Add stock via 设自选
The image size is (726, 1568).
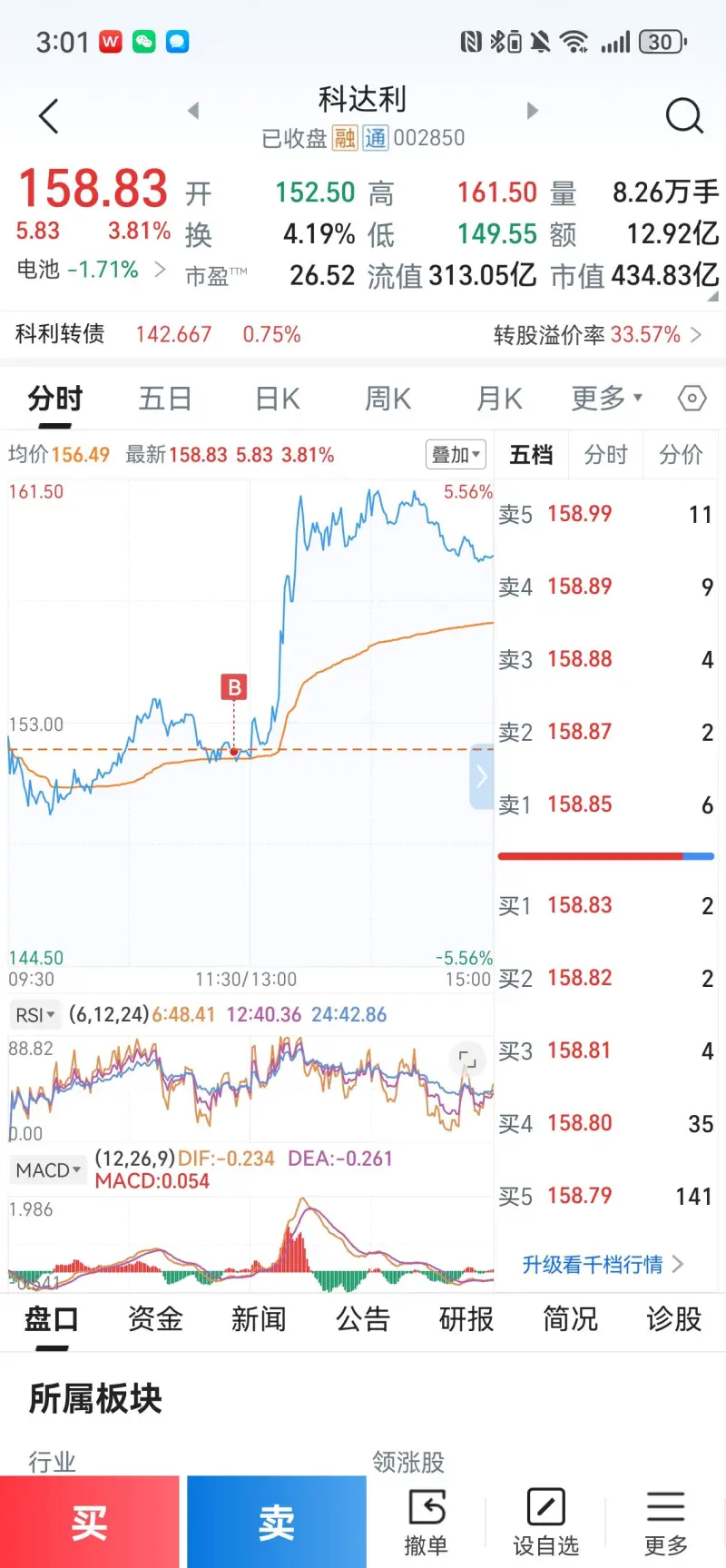(x=545, y=1523)
